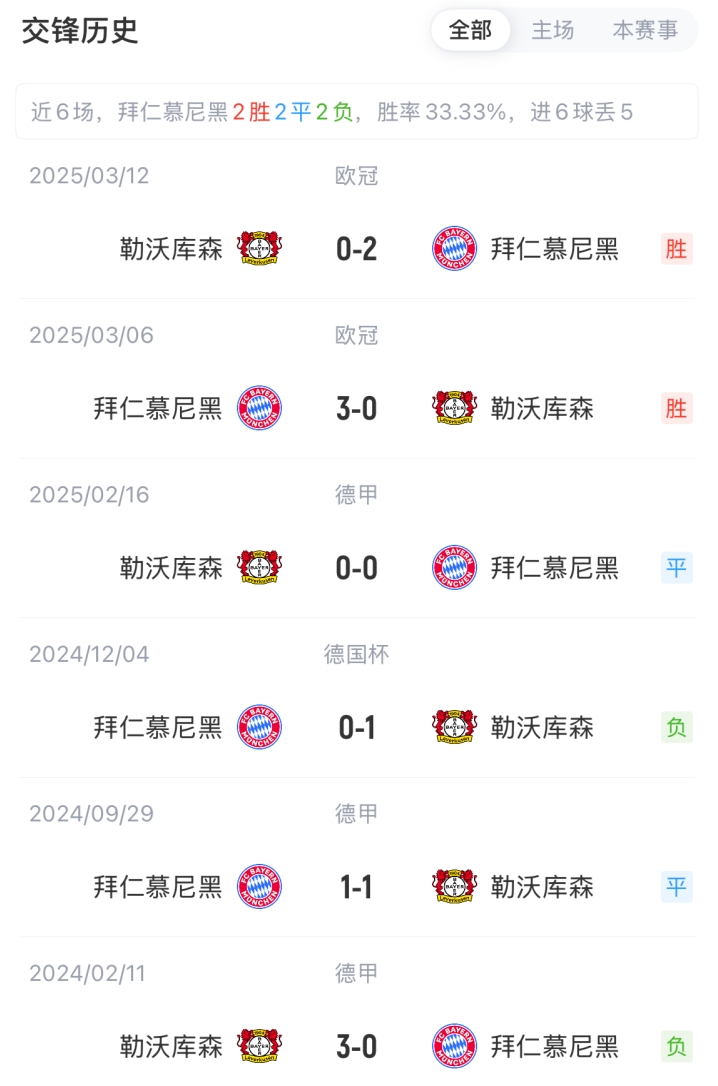
Task: Select the 全部 filter tab
Action: click(470, 31)
